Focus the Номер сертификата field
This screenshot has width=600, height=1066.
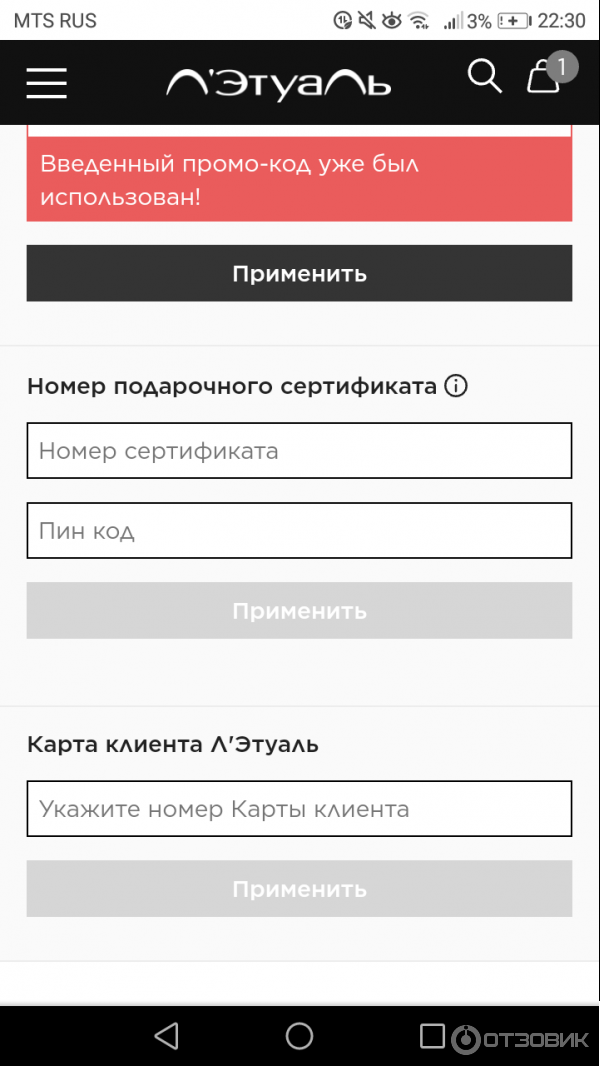[x=299, y=451]
